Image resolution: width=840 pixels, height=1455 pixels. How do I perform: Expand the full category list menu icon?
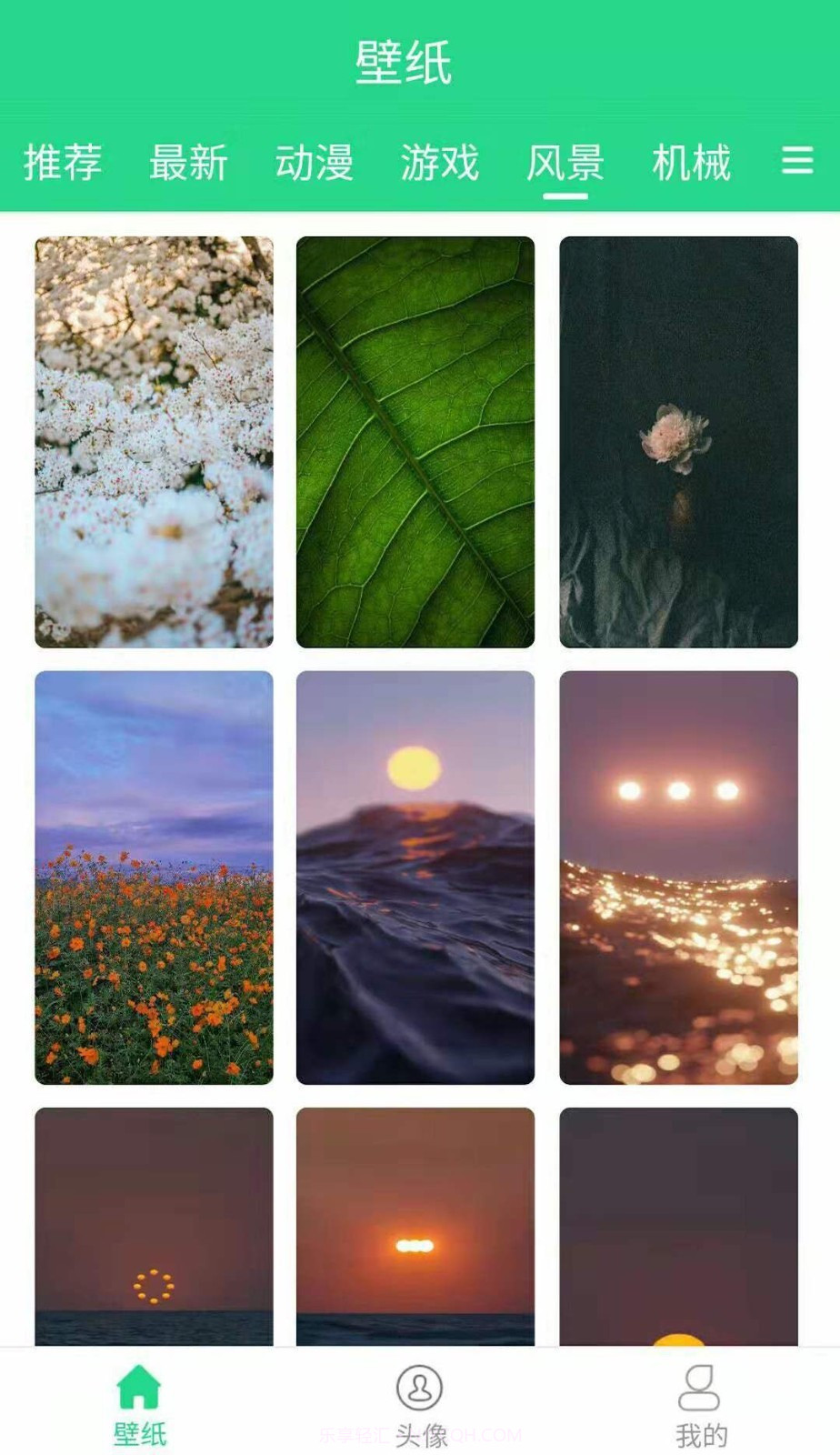pos(797,162)
